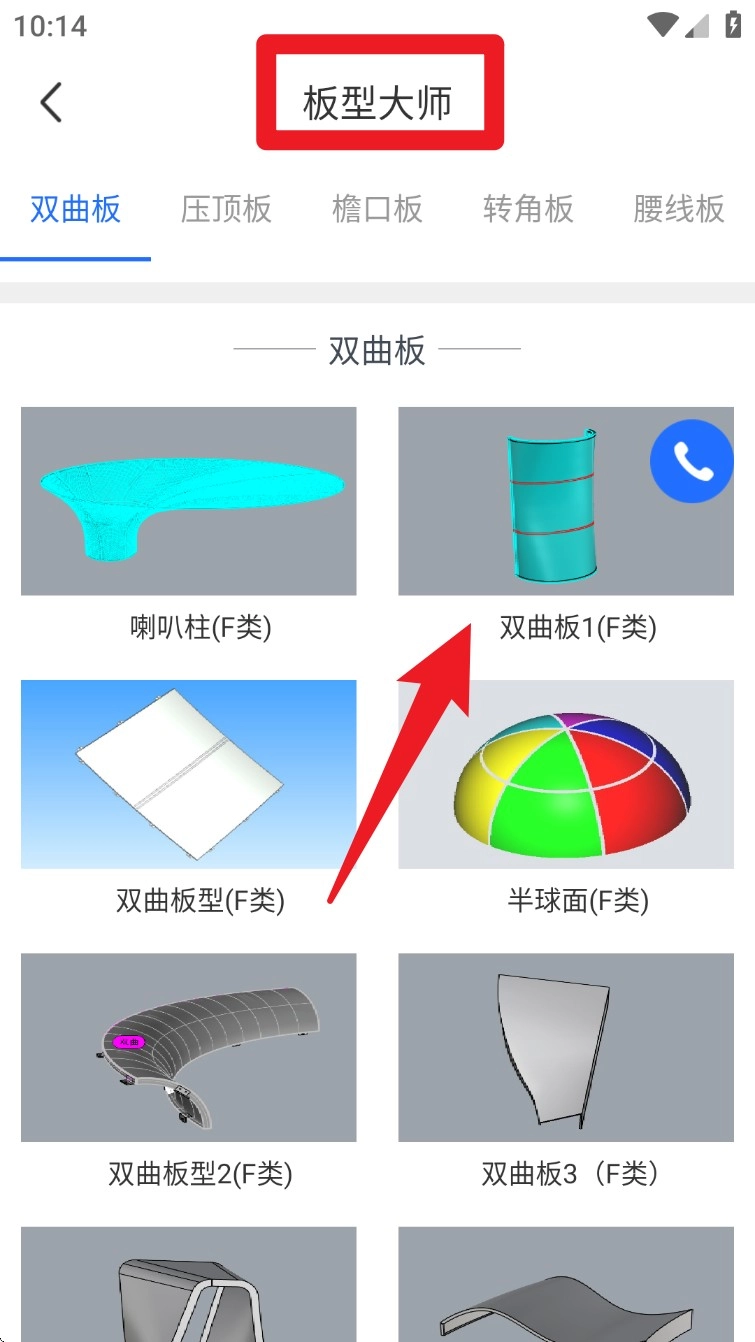Open the 檐口板 tab
The height and width of the screenshot is (1342, 755).
pos(377,209)
